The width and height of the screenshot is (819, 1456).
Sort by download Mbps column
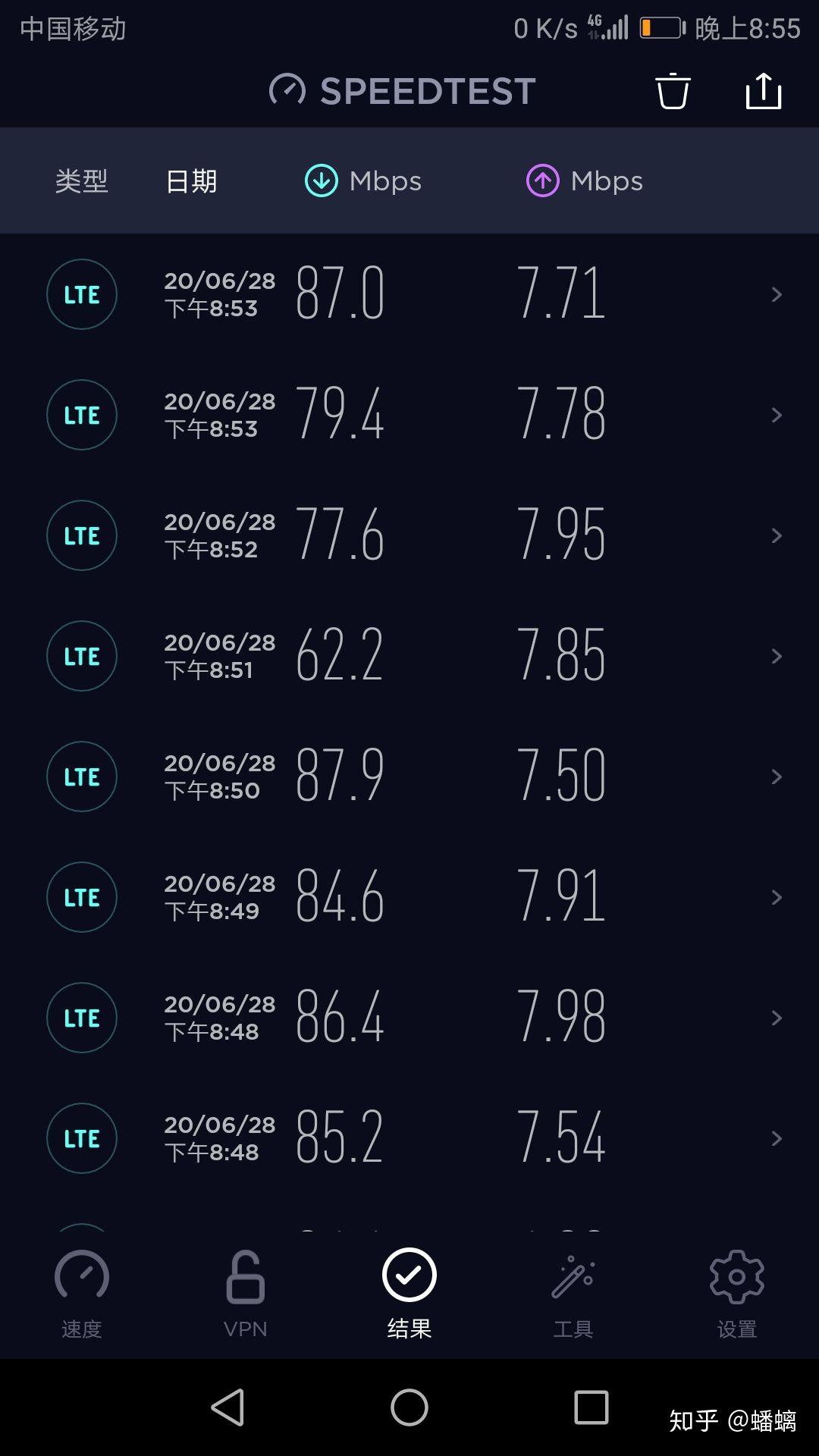(x=363, y=181)
